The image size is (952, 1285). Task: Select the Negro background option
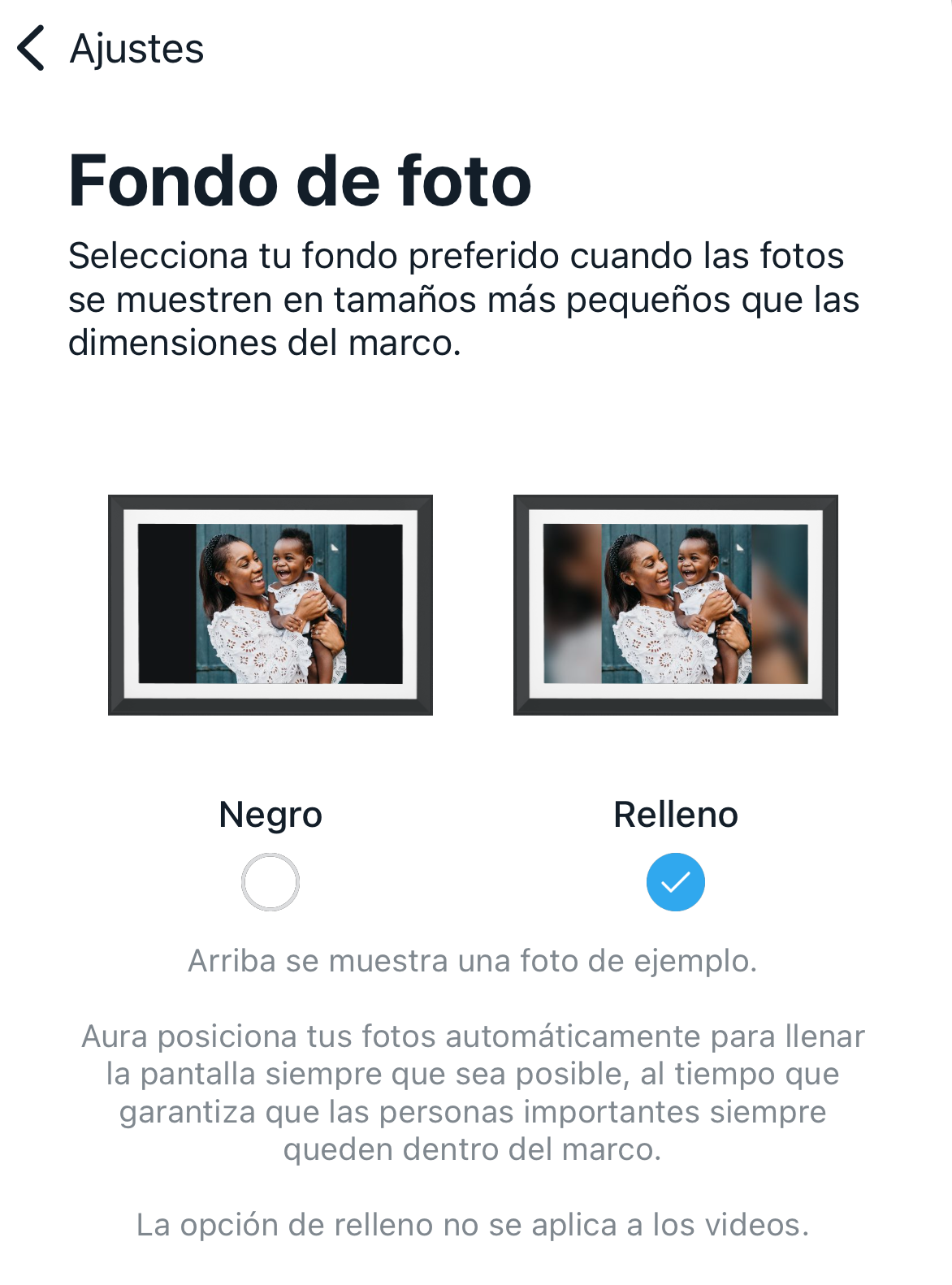(x=270, y=881)
